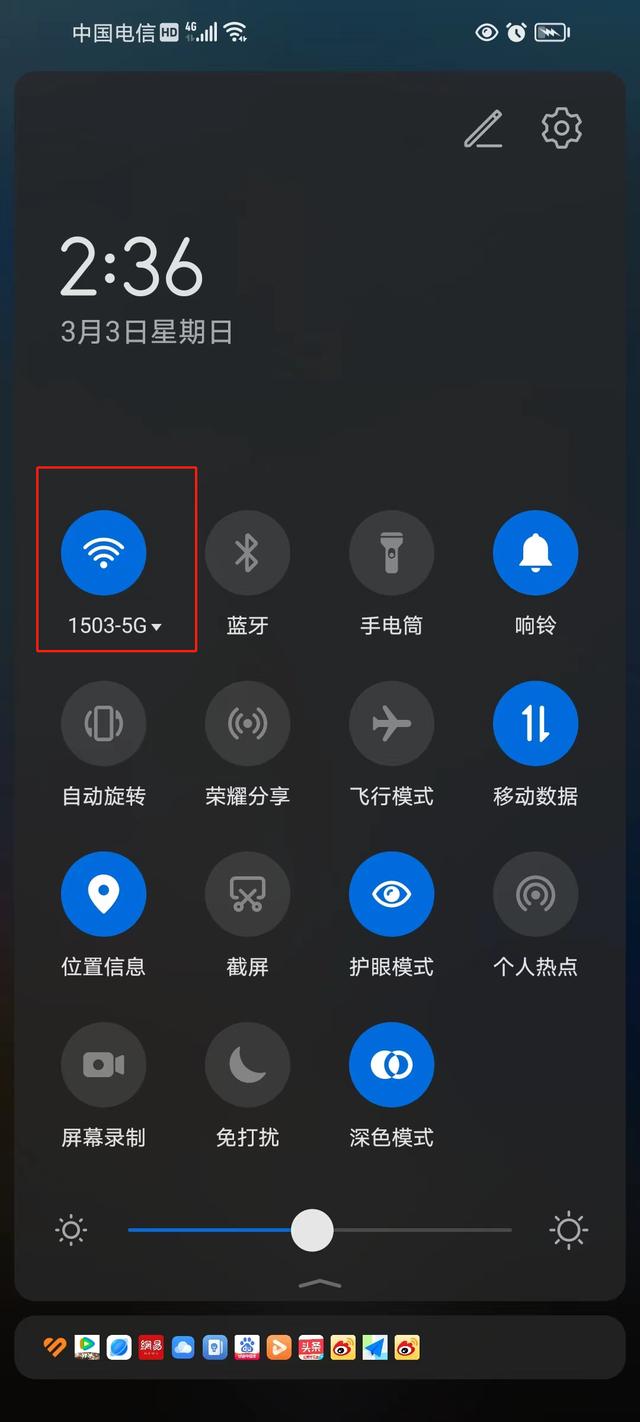Enable 自动旋转 auto-rotate

[x=104, y=724]
